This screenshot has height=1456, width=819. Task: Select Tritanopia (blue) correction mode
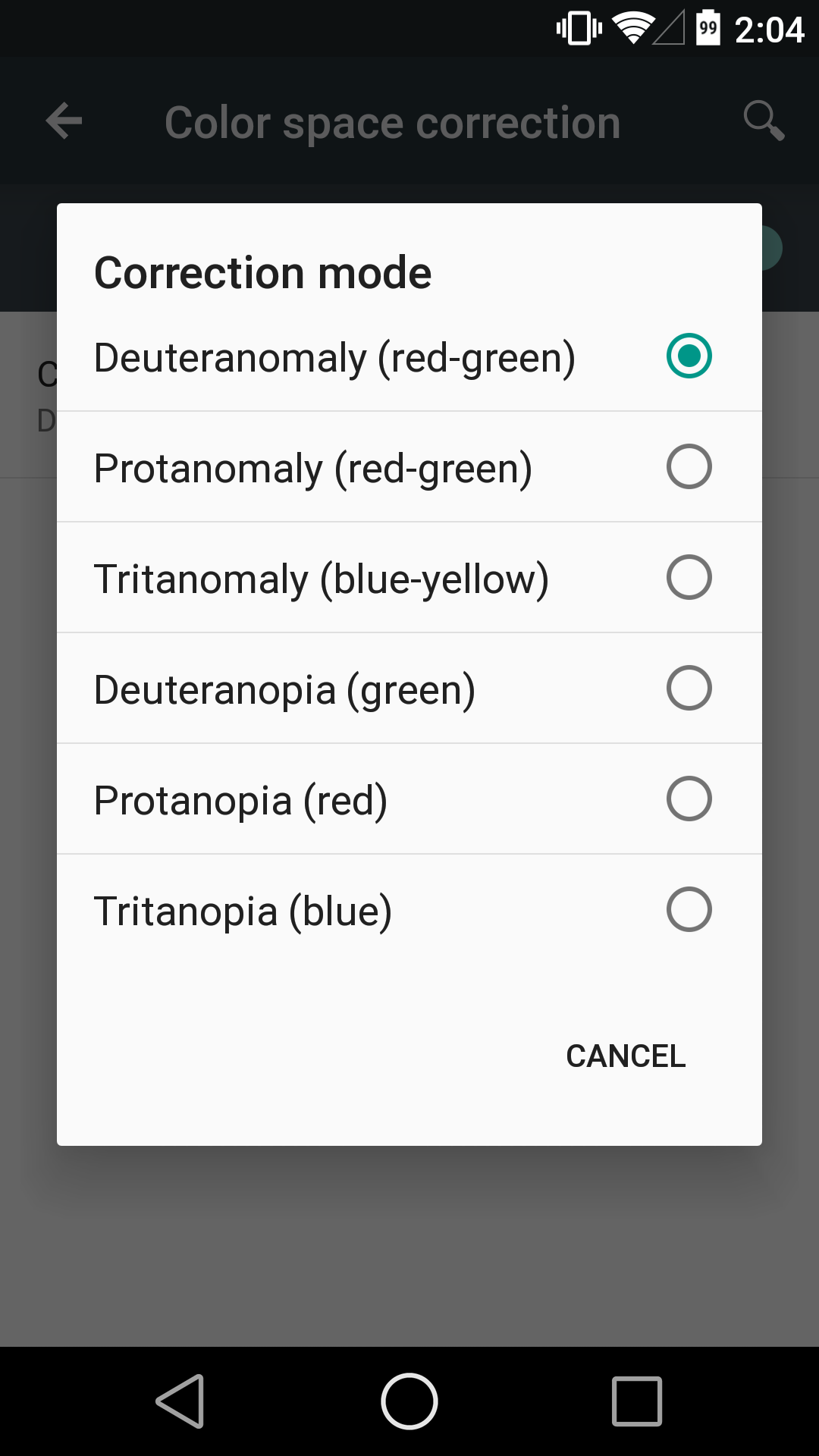pos(409,909)
